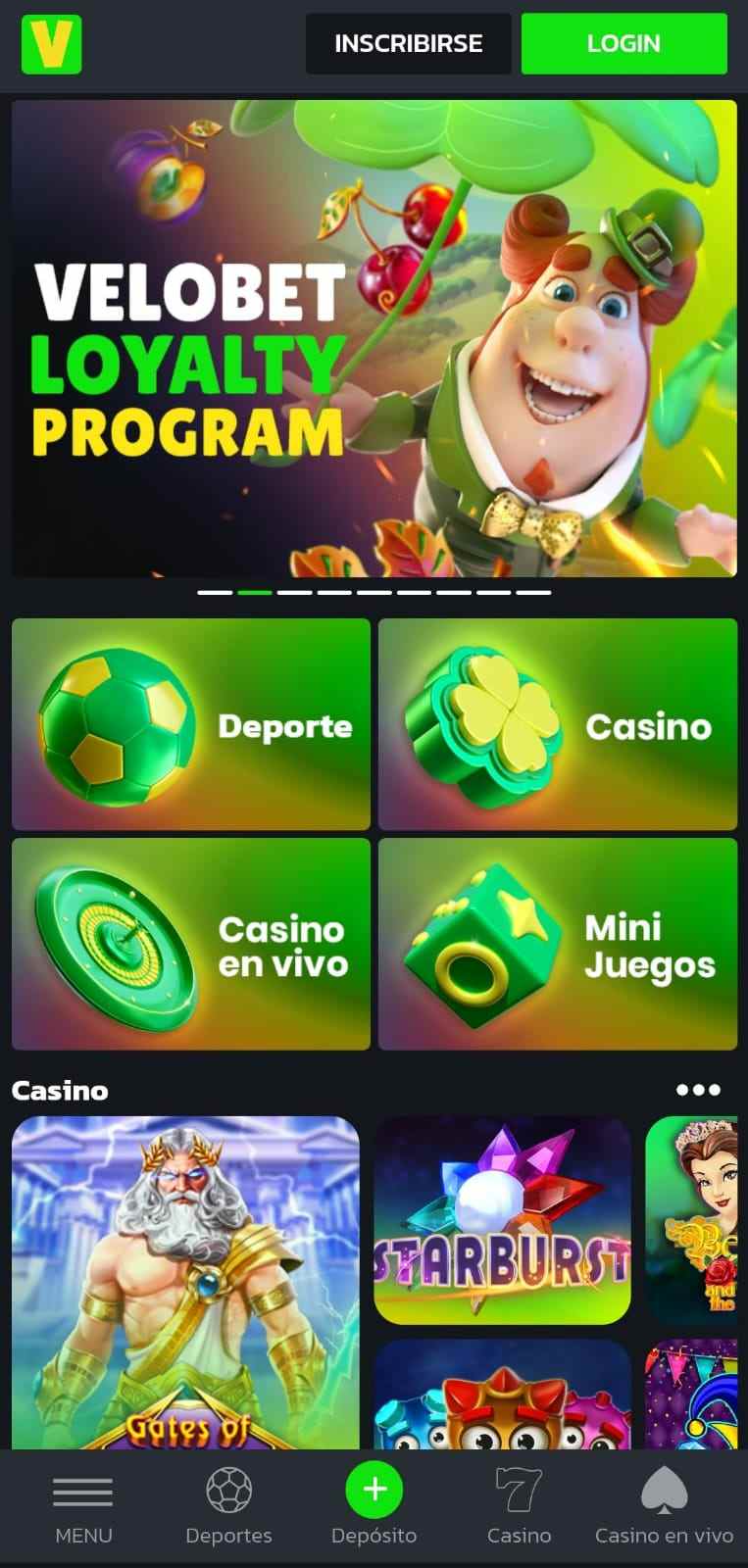
Task: Launch the Starburst game
Action: pyautogui.click(x=502, y=1220)
